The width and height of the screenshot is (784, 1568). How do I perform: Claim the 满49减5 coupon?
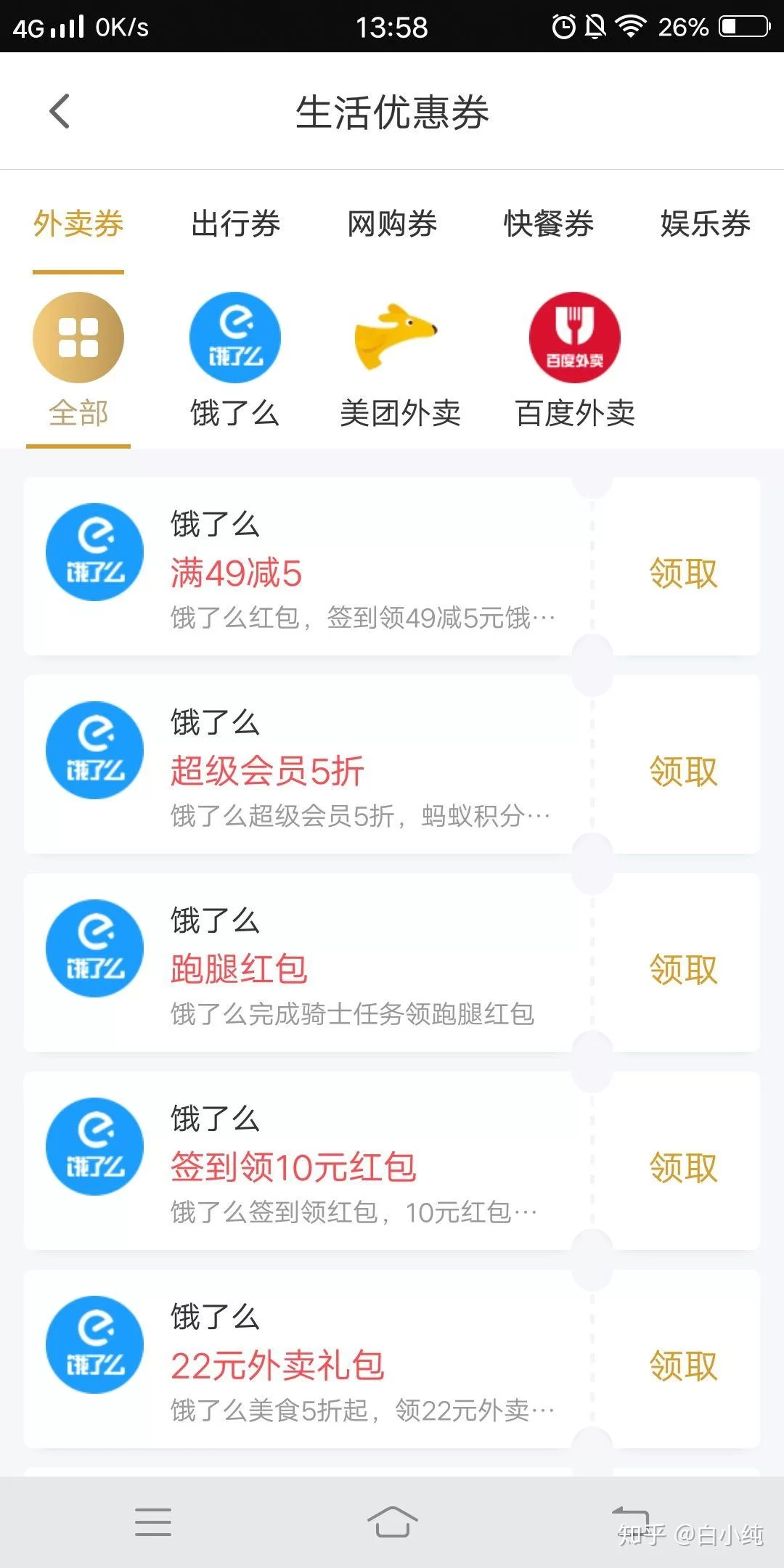point(683,573)
